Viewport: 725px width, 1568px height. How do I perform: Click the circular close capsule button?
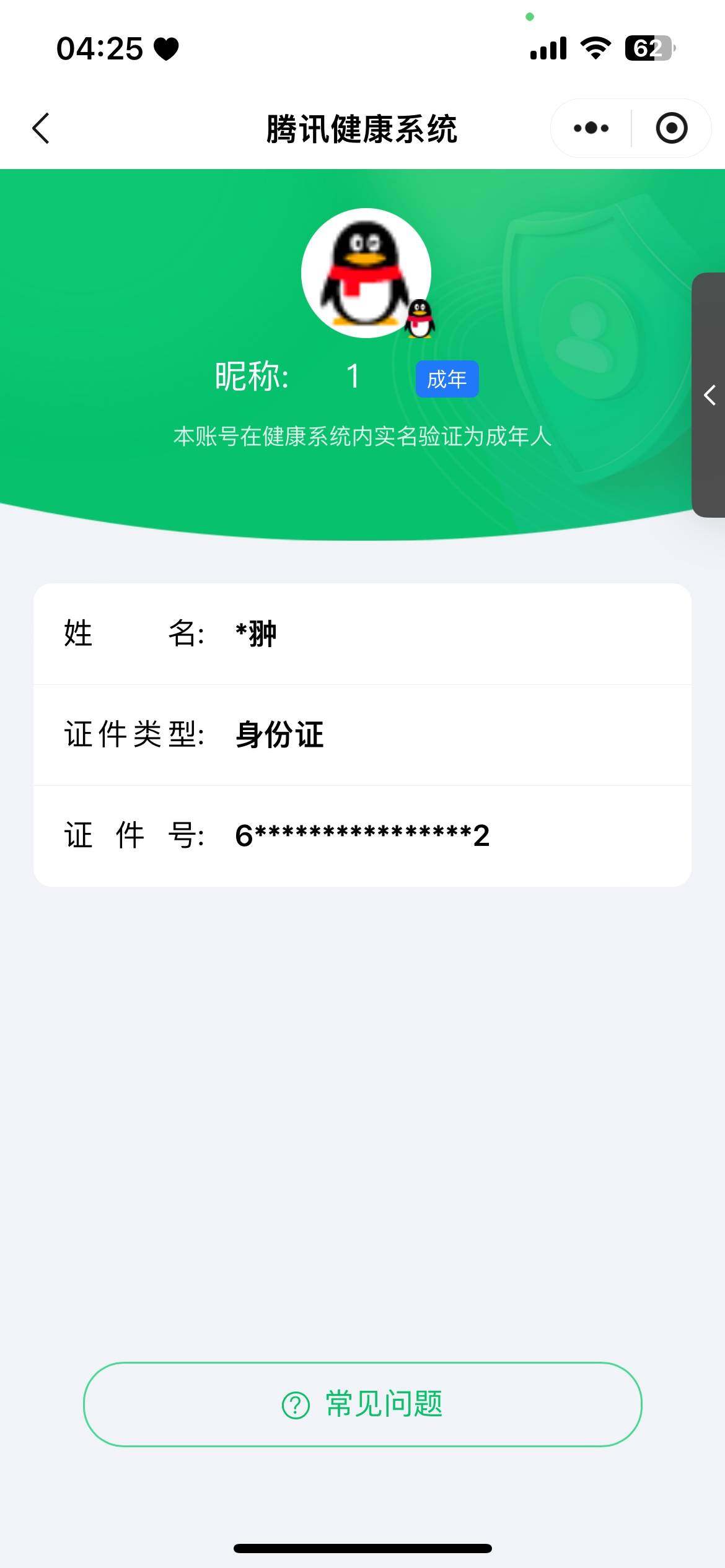pyautogui.click(x=671, y=128)
